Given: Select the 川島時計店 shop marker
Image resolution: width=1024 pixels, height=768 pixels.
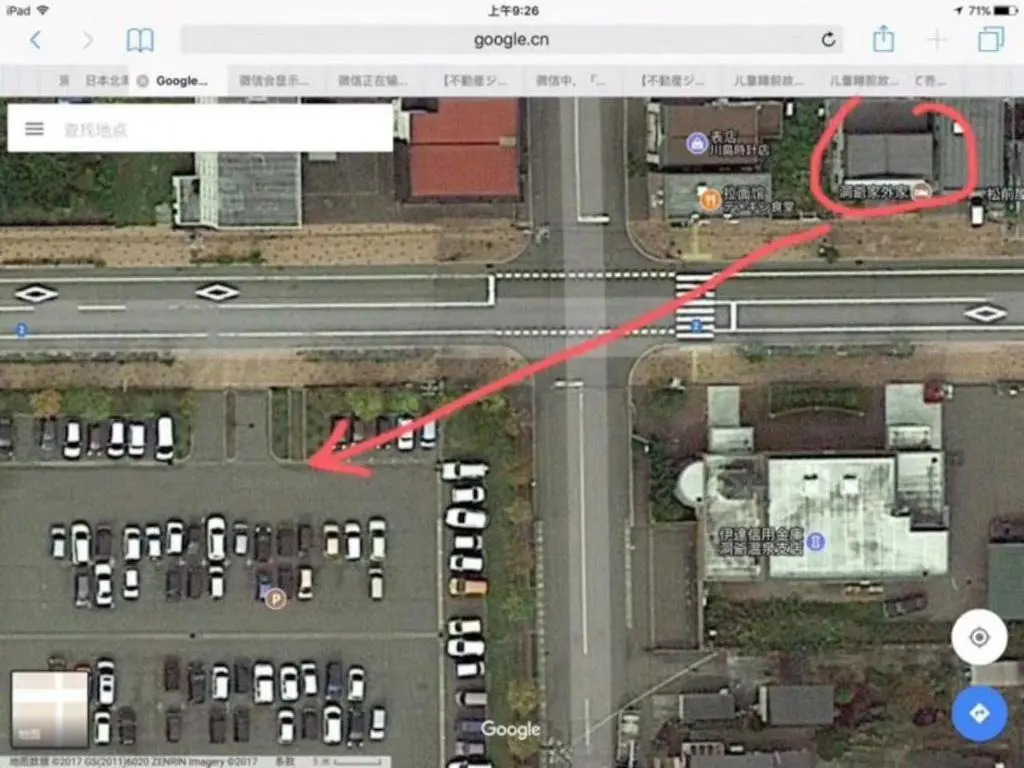Looking at the screenshot, I should click(x=697, y=144).
